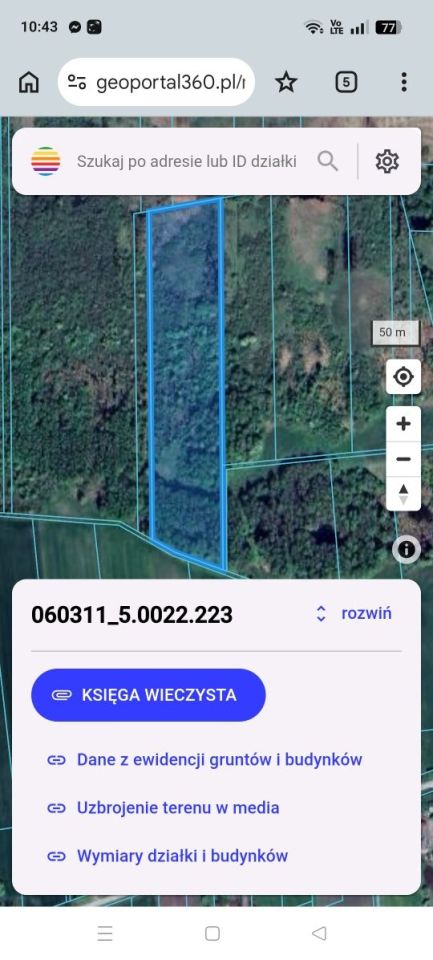This screenshot has height=960, width=433.
Task: Open the browser home page
Action: (x=29, y=82)
